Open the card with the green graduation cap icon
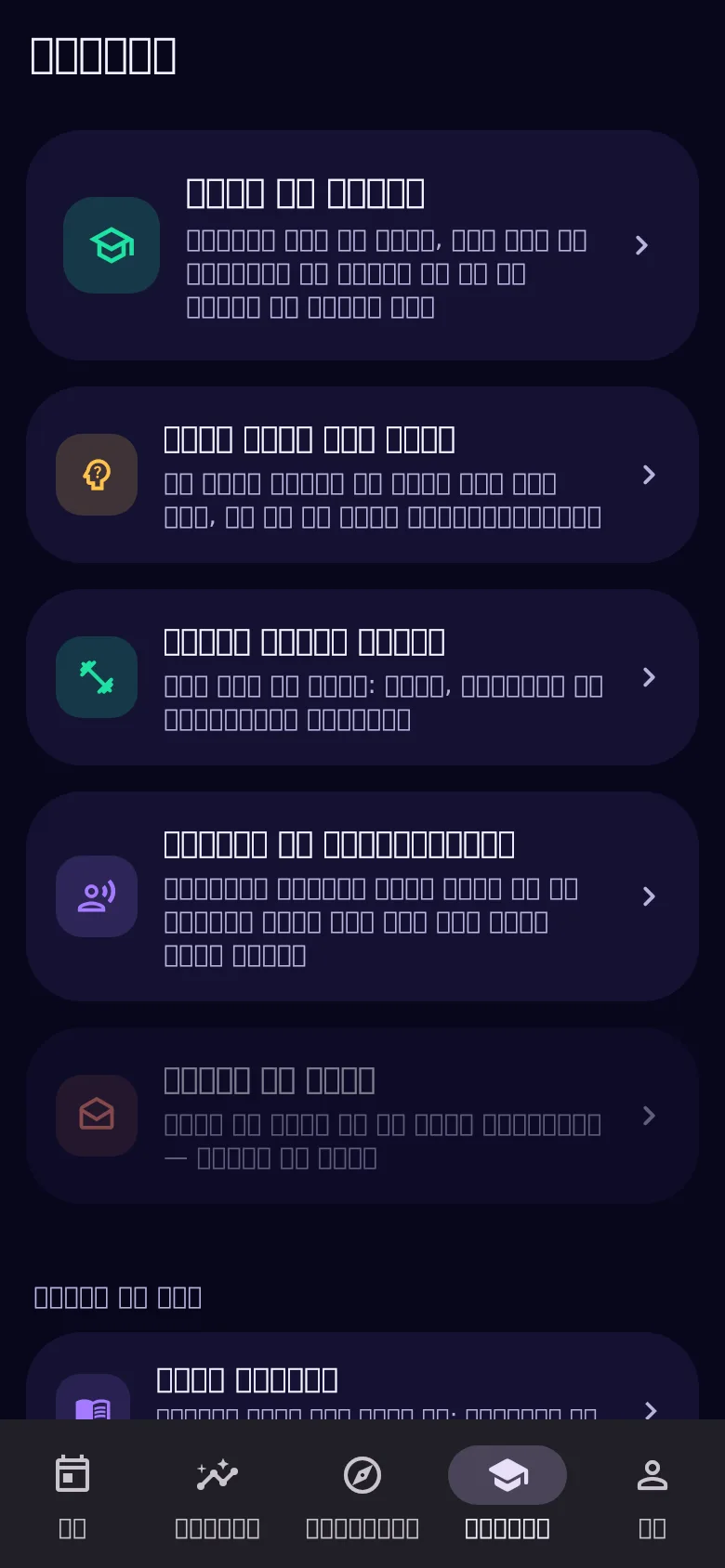The width and height of the screenshot is (725, 1568). [362, 245]
